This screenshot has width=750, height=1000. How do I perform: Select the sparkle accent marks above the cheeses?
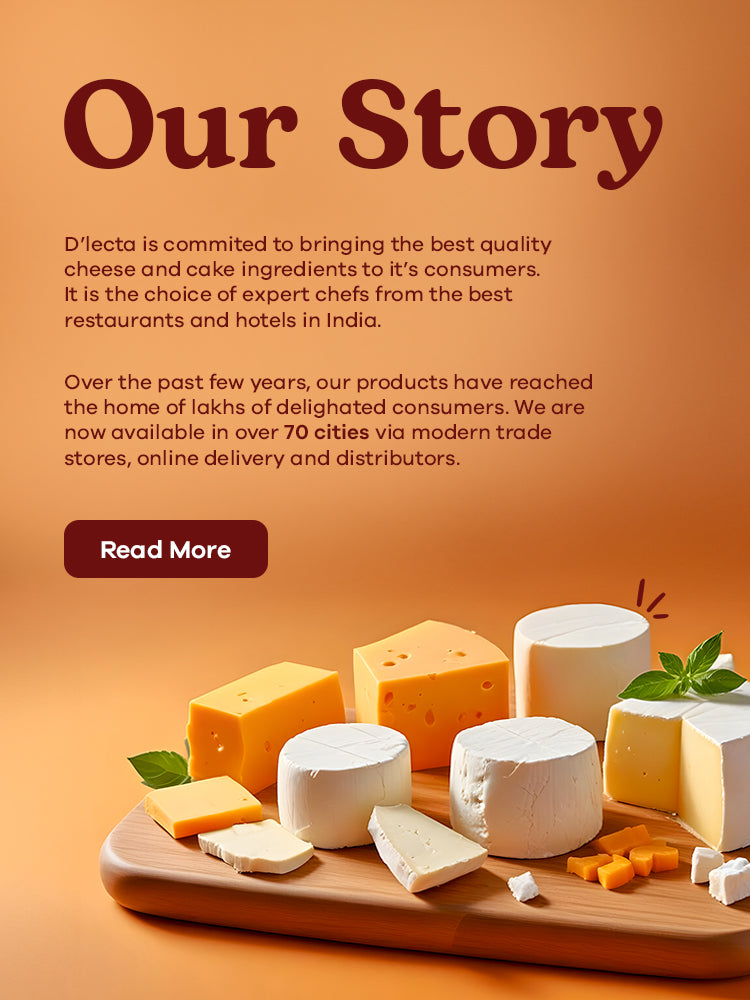tap(650, 598)
